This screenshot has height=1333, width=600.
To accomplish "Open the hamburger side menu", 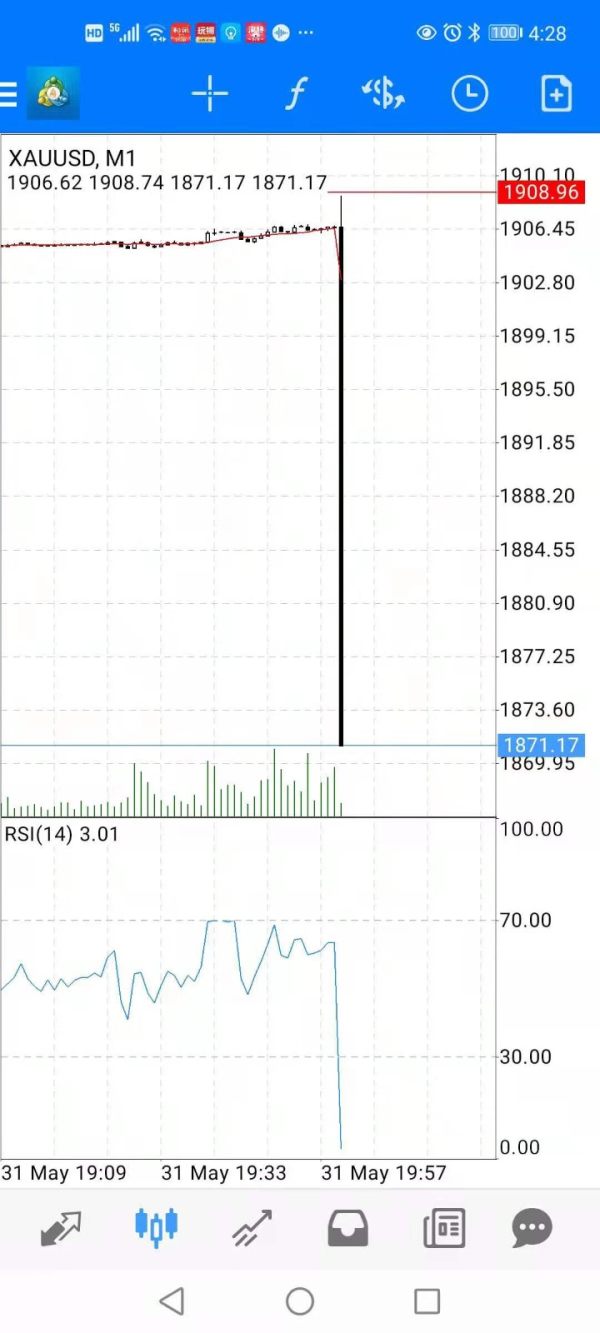I will [8, 95].
